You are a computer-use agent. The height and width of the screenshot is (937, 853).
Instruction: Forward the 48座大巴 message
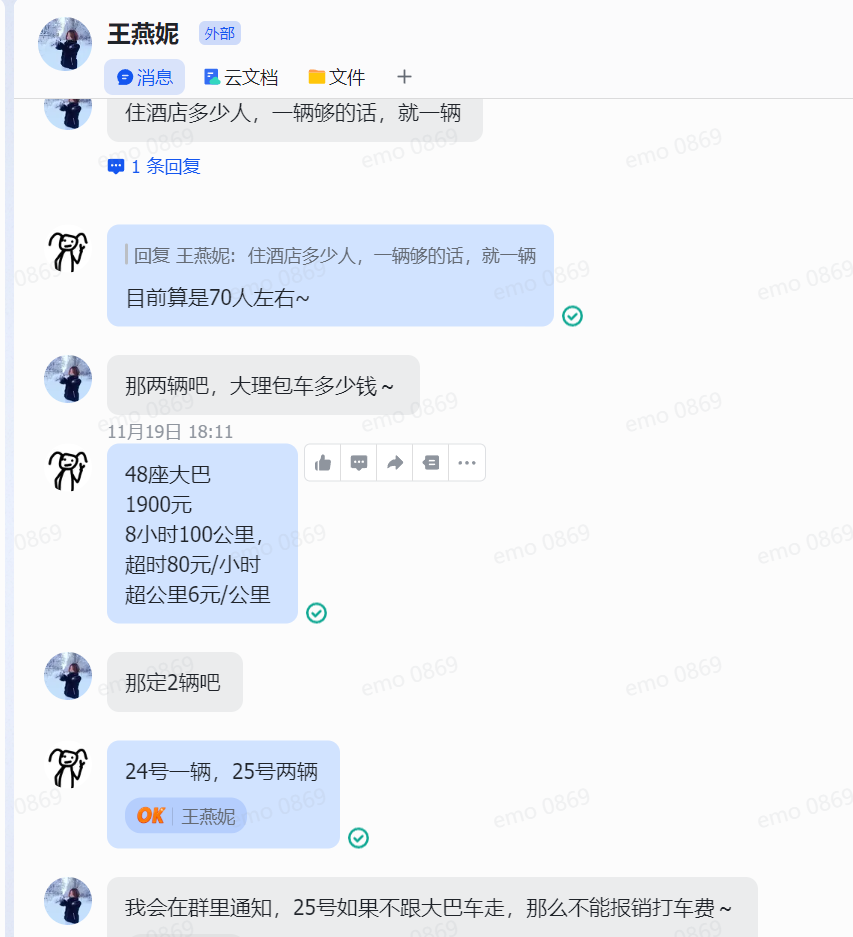pos(395,463)
